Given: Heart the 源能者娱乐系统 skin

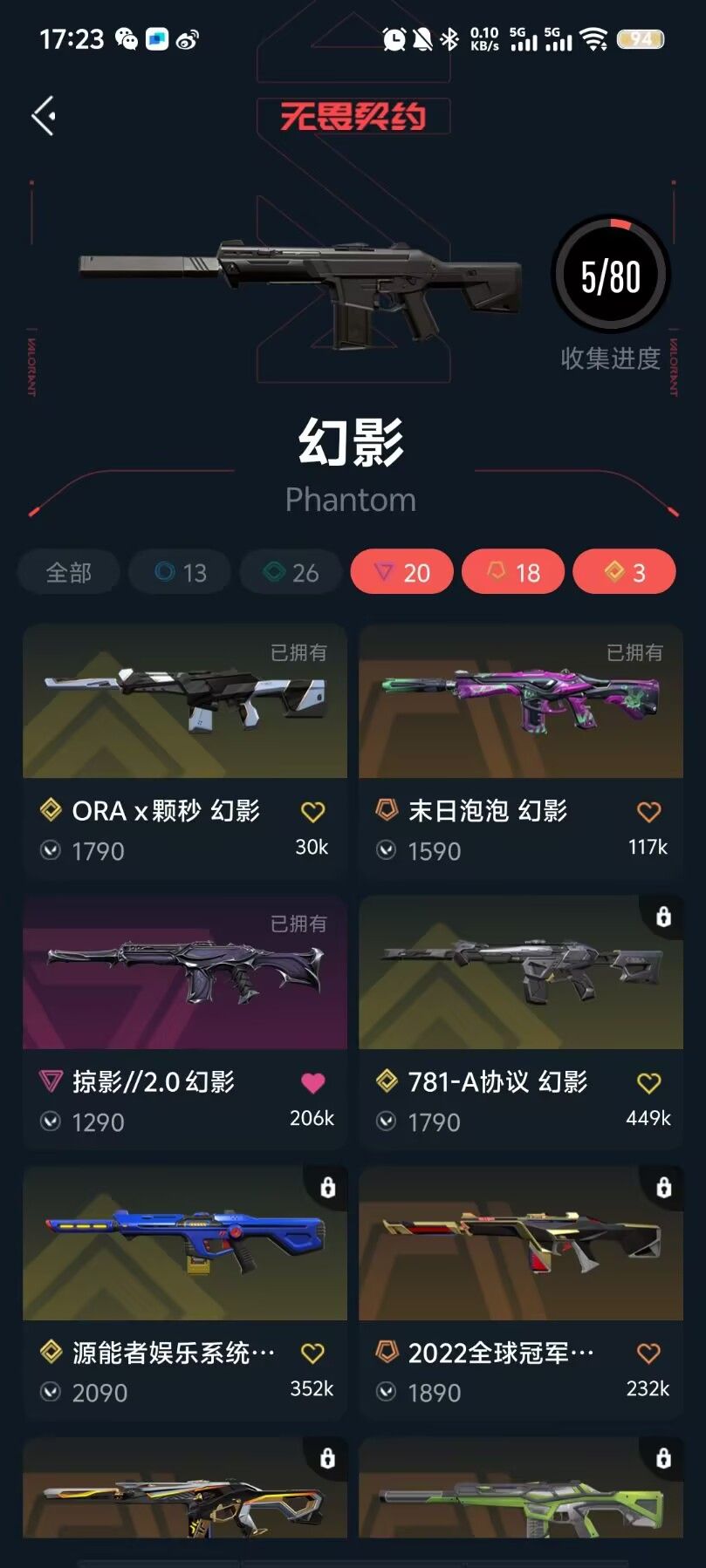Looking at the screenshot, I should click(x=314, y=1353).
